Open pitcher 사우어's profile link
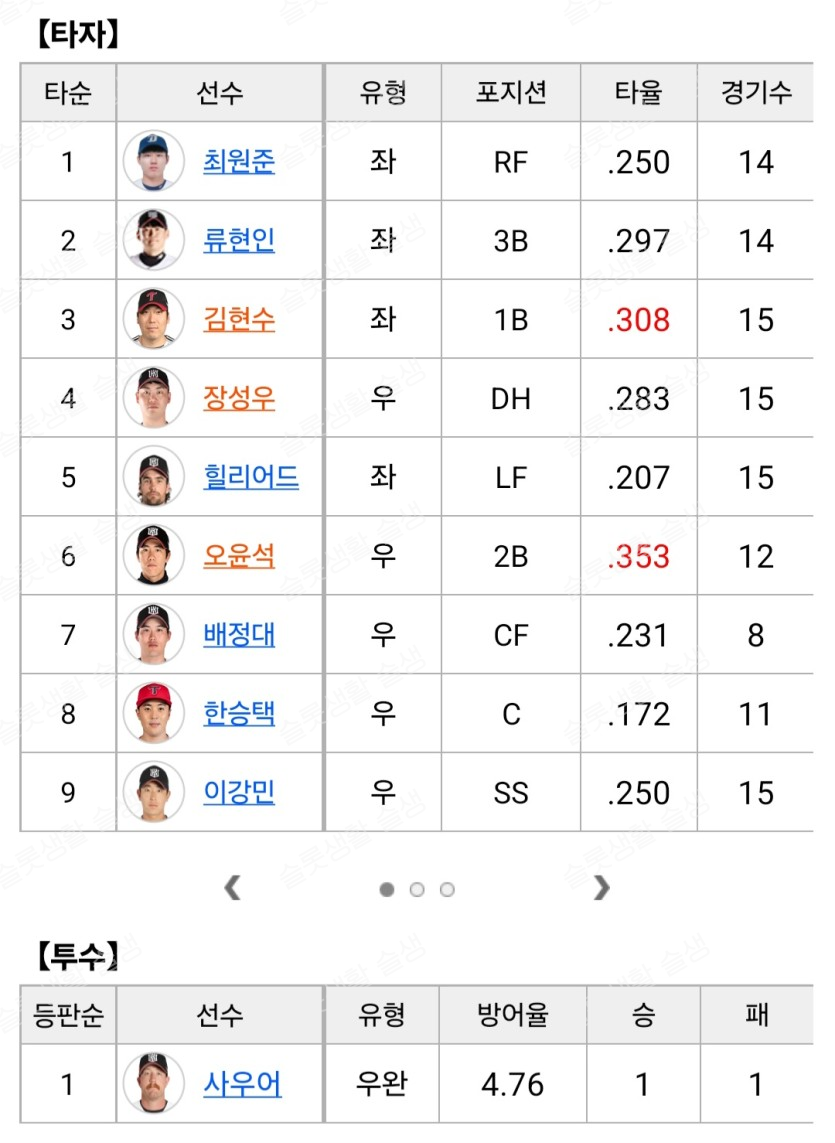Viewport: 835px width, 1143px height. pyautogui.click(x=243, y=1084)
